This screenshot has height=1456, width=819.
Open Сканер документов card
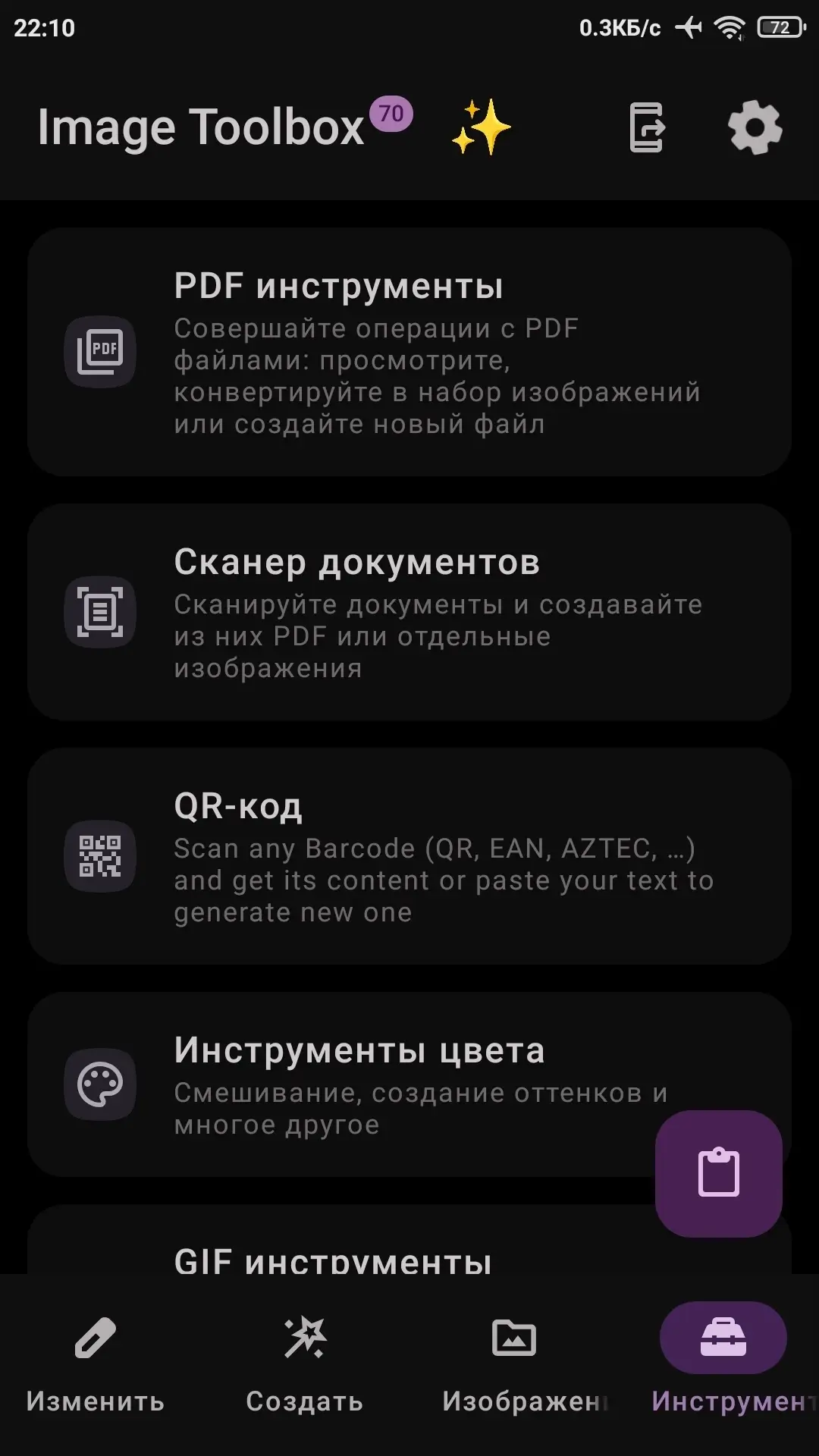(409, 612)
